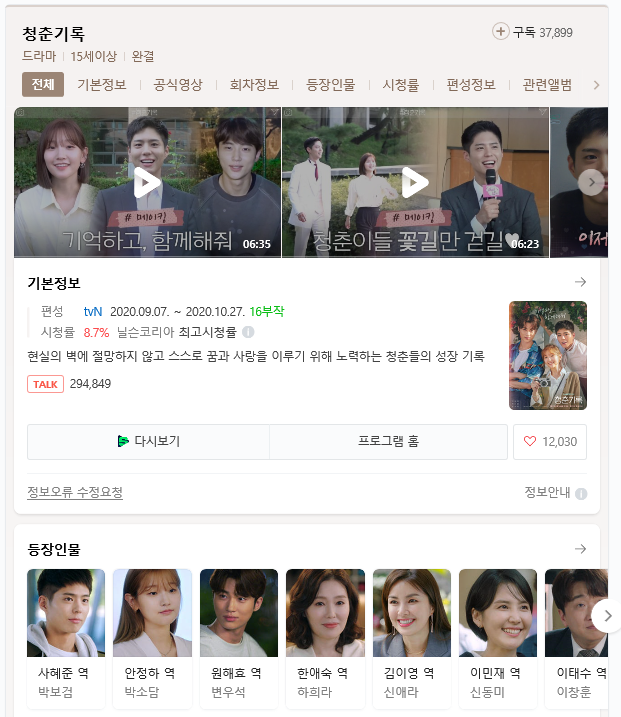Subscribe to 청춘기록 with the plus button
Image resolution: width=621 pixels, height=717 pixels.
click(x=501, y=32)
